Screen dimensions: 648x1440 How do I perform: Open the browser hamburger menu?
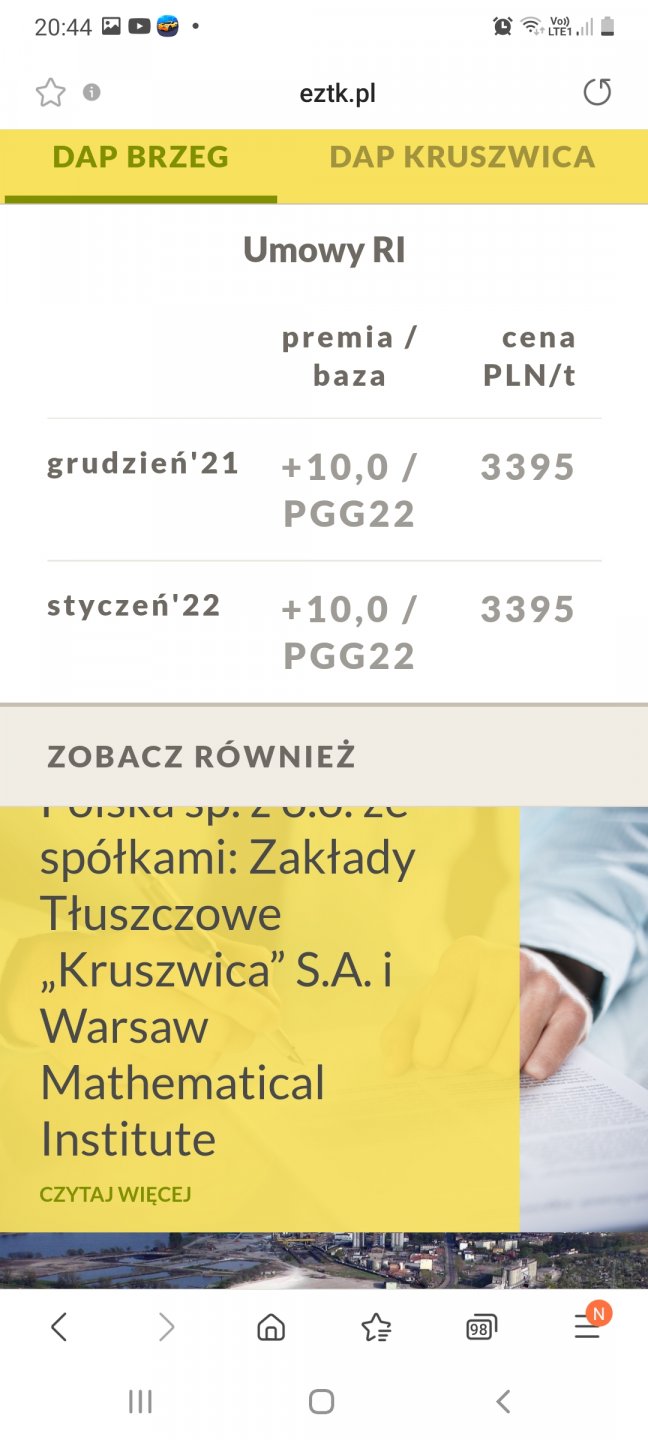[x=587, y=1327]
